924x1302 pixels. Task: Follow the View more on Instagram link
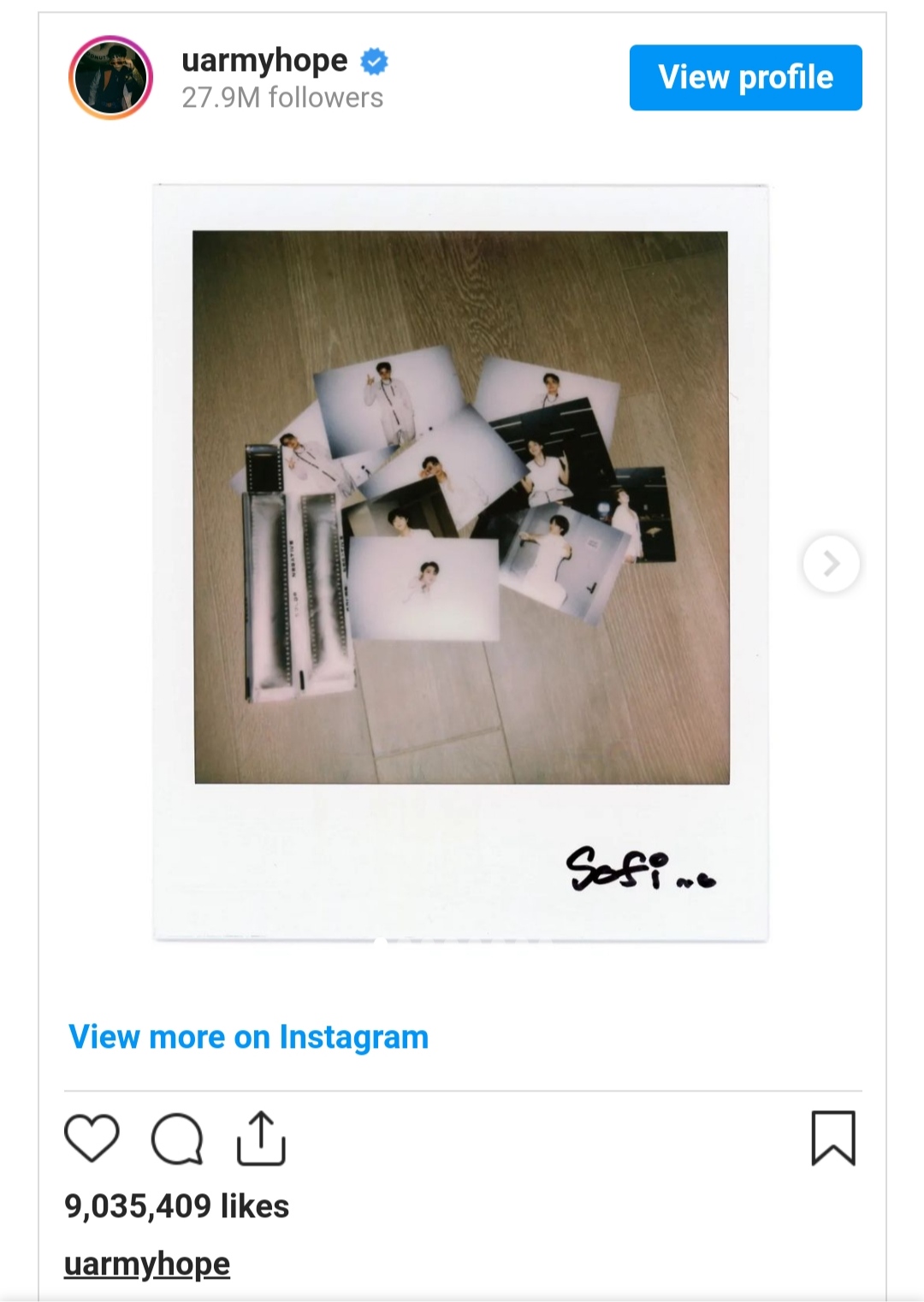coord(248,1037)
